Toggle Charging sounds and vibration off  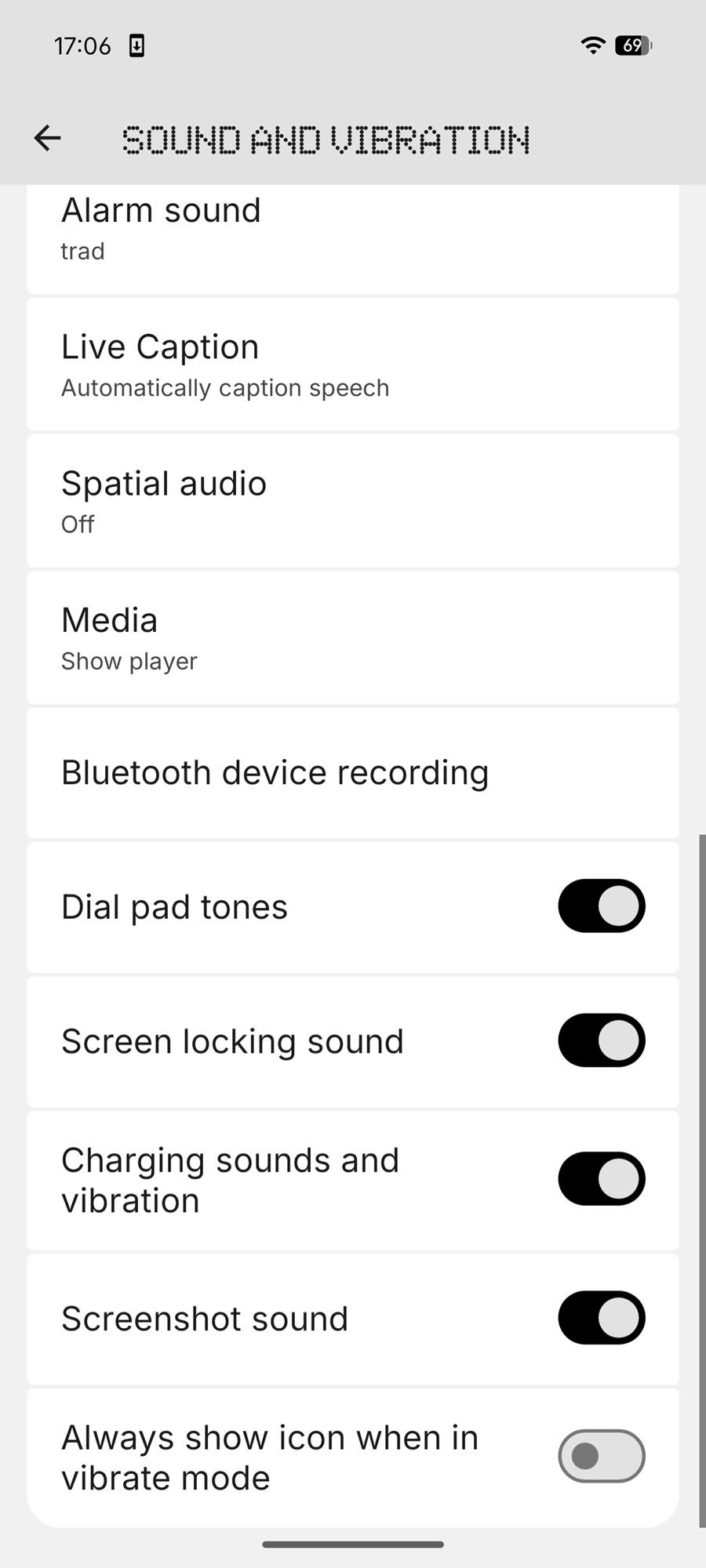coord(601,1179)
